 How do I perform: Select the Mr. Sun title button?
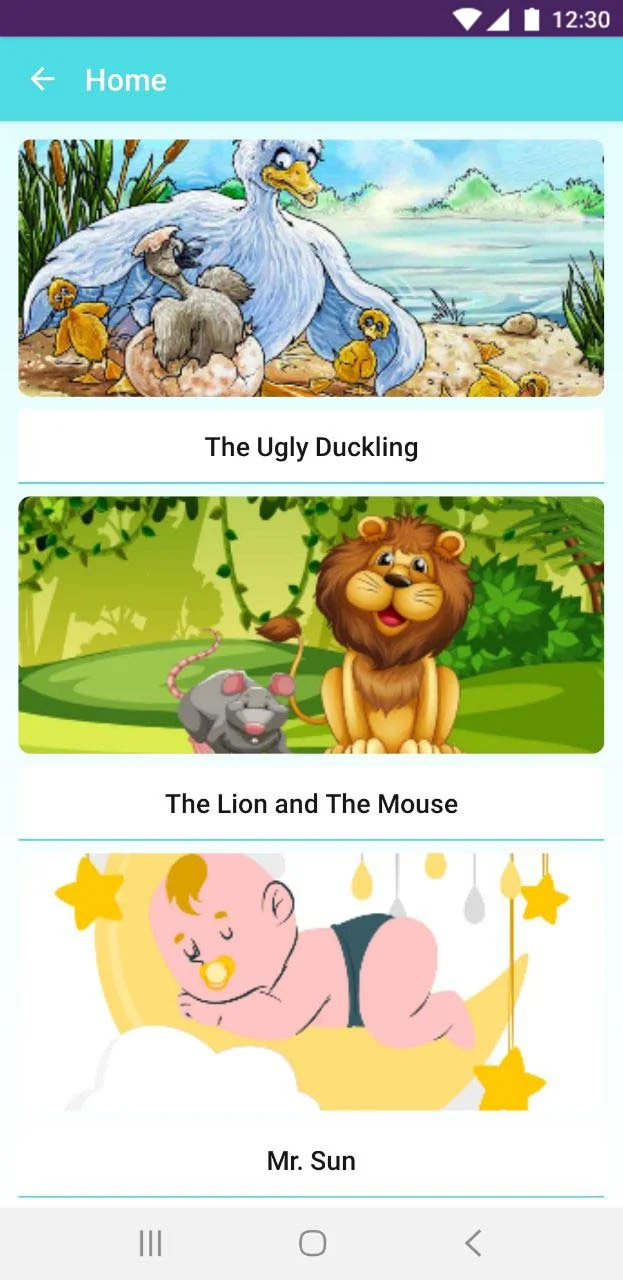click(311, 1161)
